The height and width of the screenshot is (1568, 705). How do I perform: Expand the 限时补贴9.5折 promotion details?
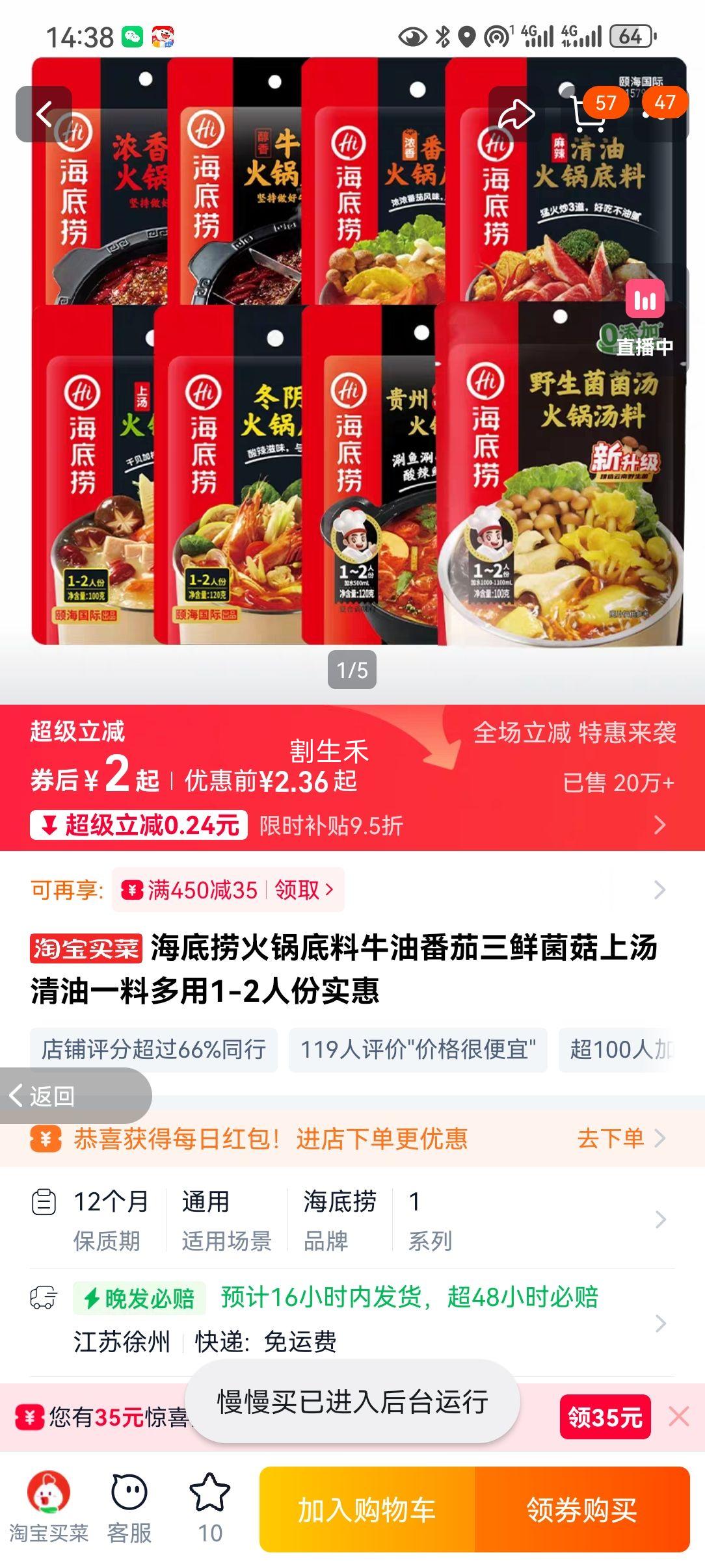click(660, 824)
